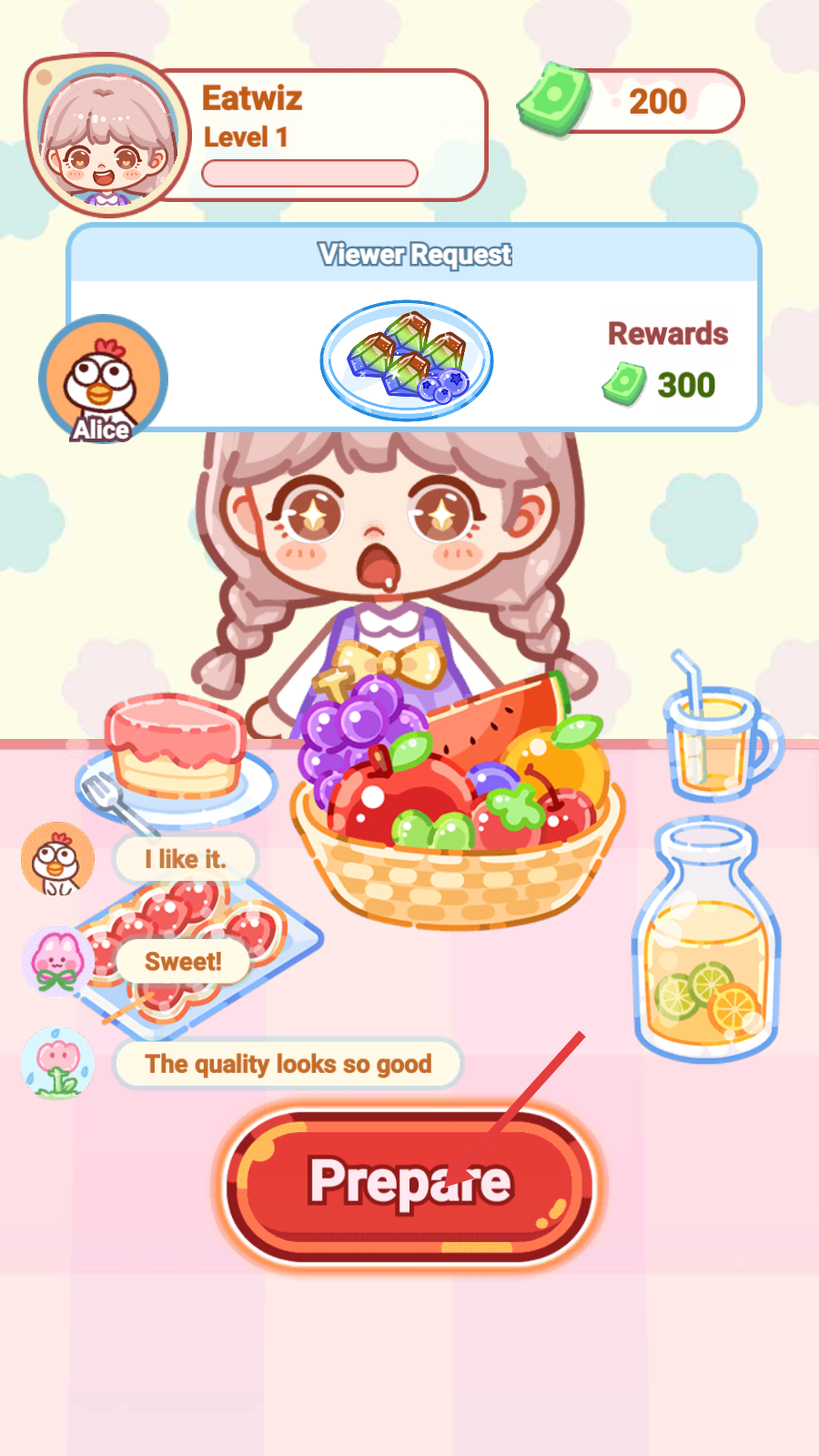Image resolution: width=819 pixels, height=1456 pixels.
Task: Tap the red Prepare button
Action: [409, 1184]
